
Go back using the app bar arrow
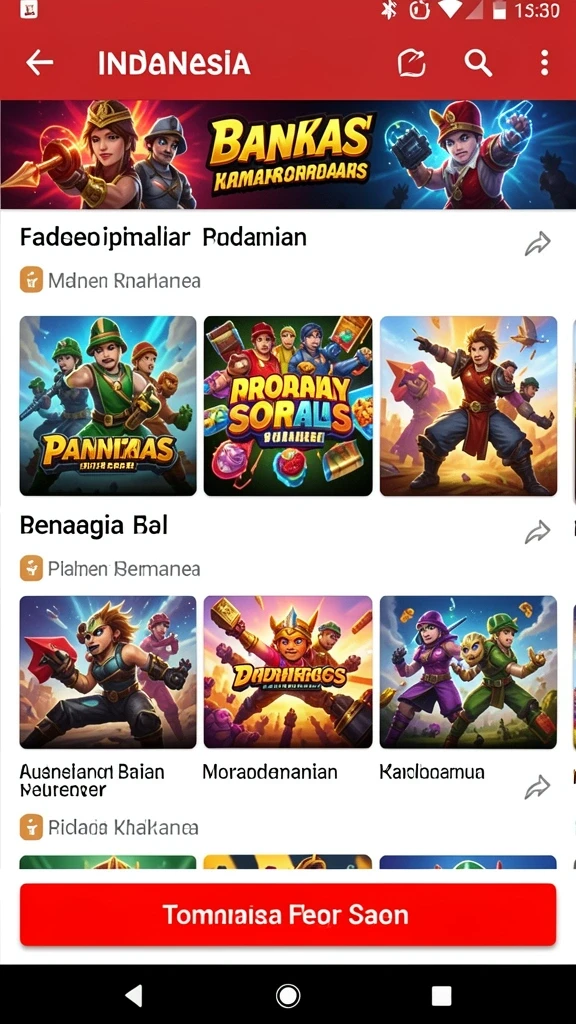tap(39, 63)
